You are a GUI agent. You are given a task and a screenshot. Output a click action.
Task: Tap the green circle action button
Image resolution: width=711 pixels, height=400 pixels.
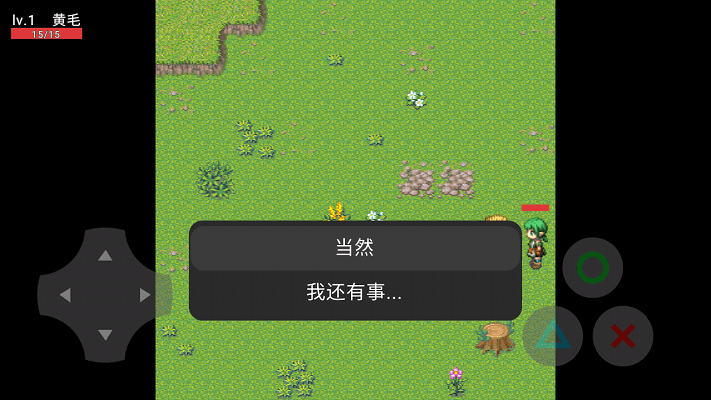click(x=592, y=267)
